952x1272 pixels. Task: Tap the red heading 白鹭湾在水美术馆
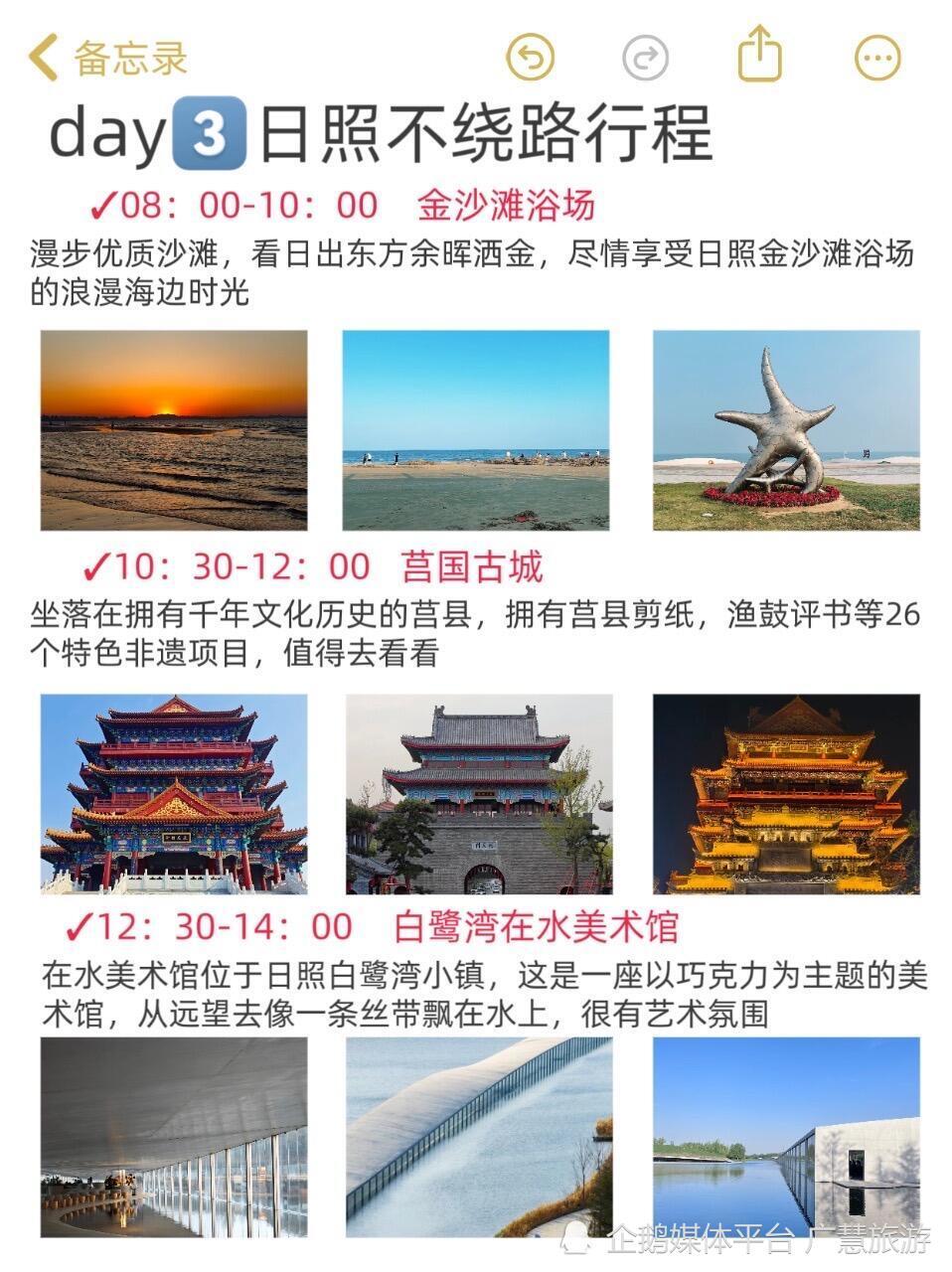(x=529, y=928)
